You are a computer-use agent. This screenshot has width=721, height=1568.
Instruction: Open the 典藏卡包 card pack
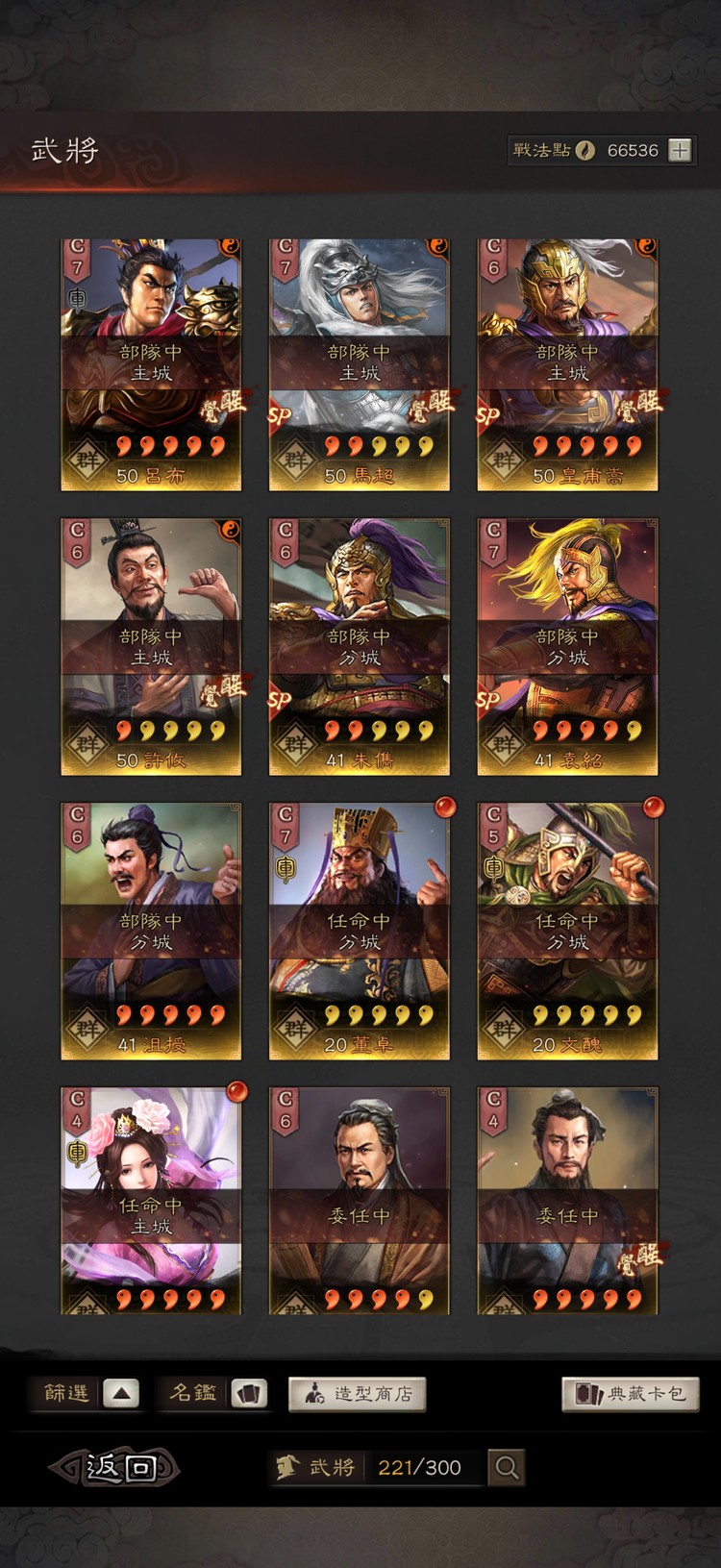(x=630, y=1394)
